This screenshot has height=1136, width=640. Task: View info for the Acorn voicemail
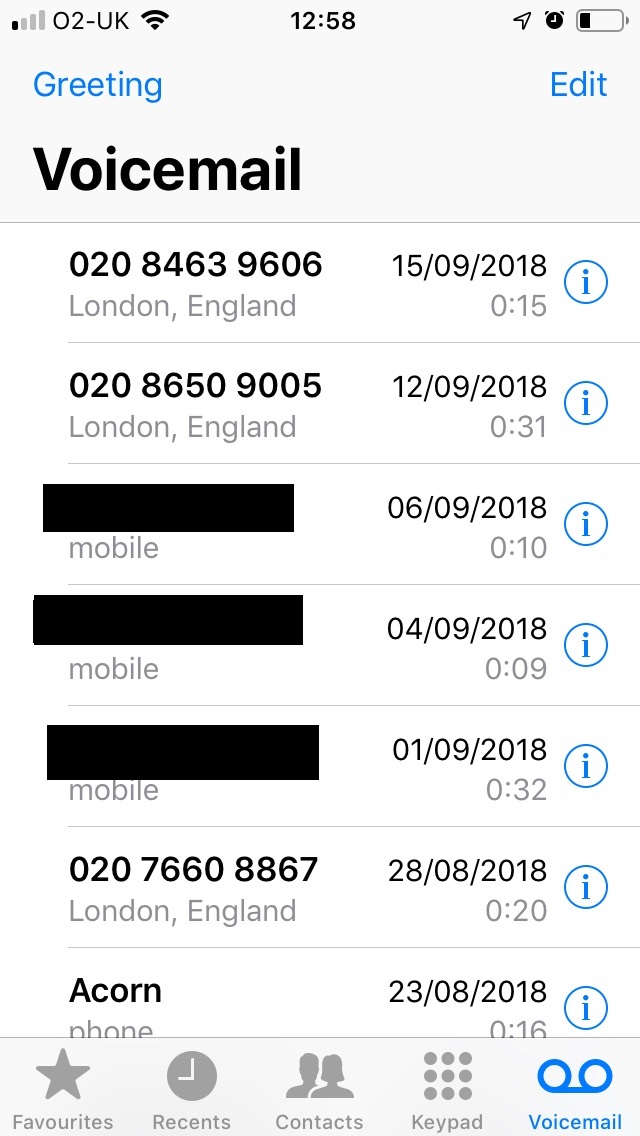pos(586,1007)
